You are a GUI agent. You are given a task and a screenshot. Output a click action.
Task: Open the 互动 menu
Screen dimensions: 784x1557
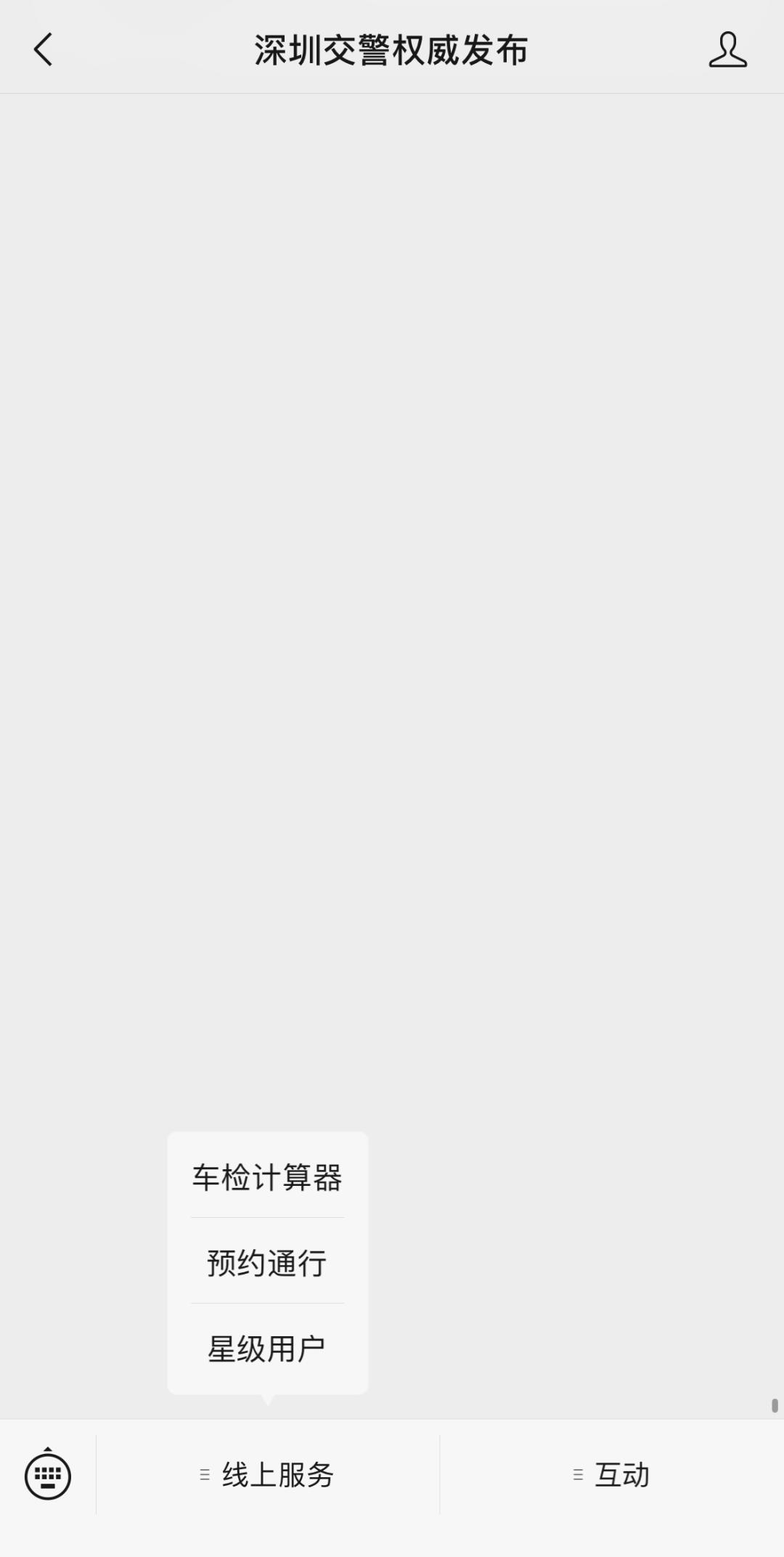click(x=611, y=1474)
